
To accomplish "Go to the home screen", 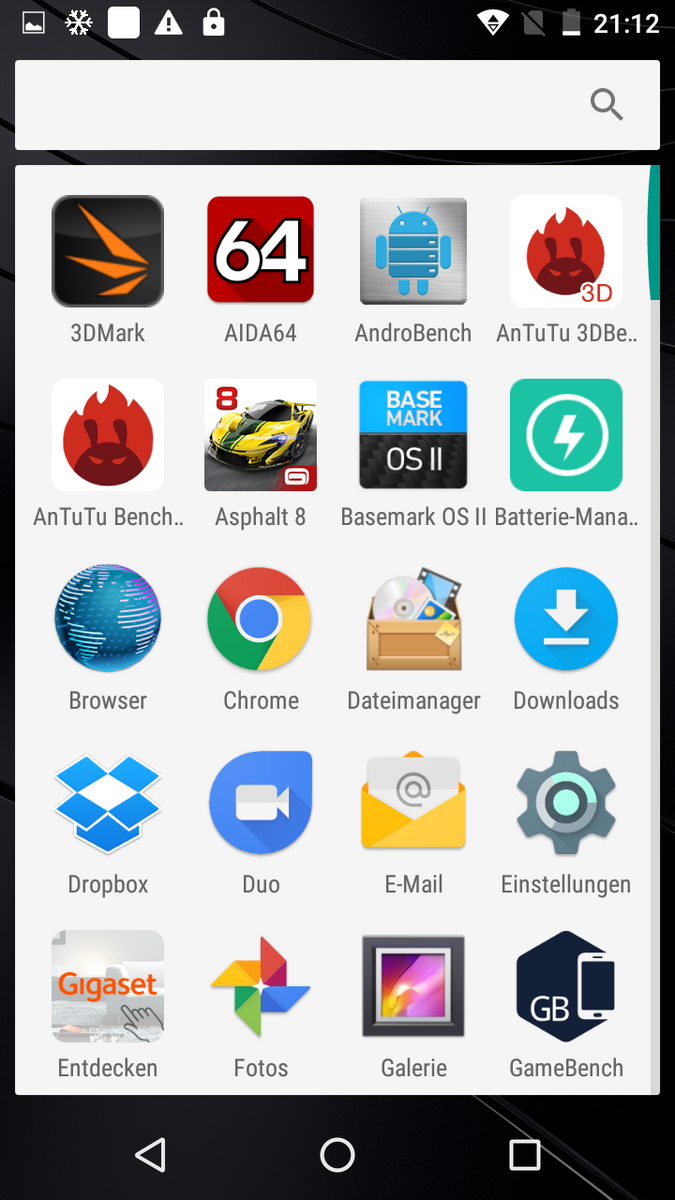I will pos(337,1155).
